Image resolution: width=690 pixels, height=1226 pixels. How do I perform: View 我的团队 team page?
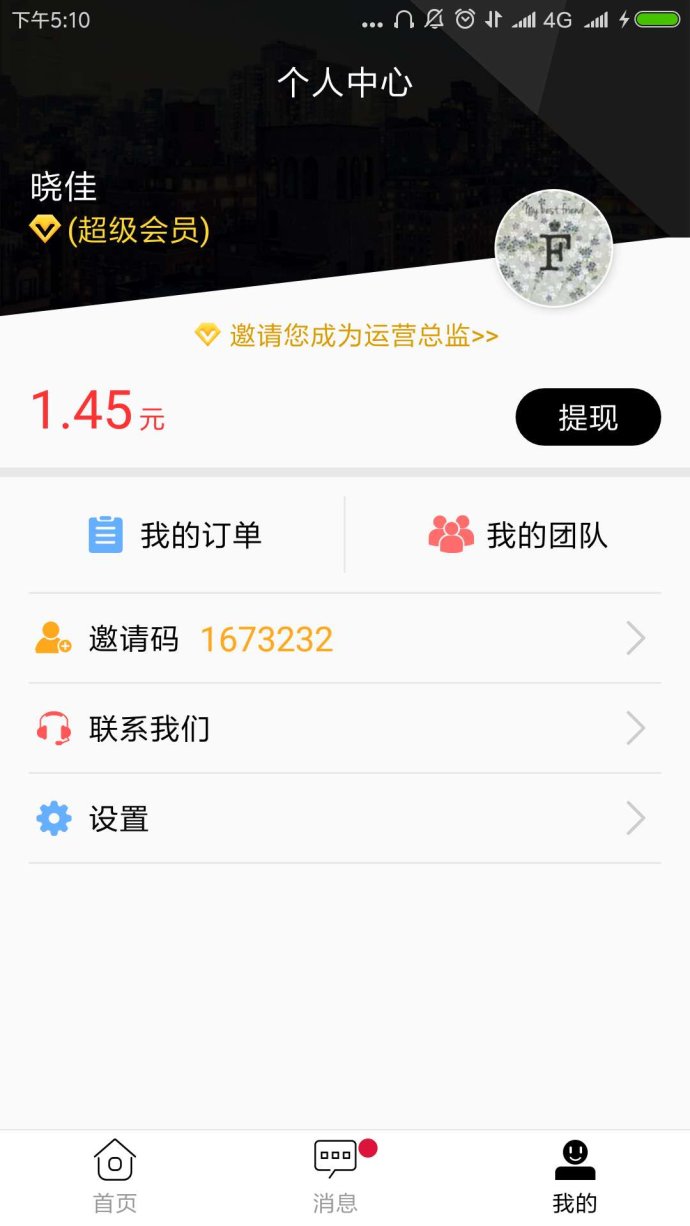point(518,535)
